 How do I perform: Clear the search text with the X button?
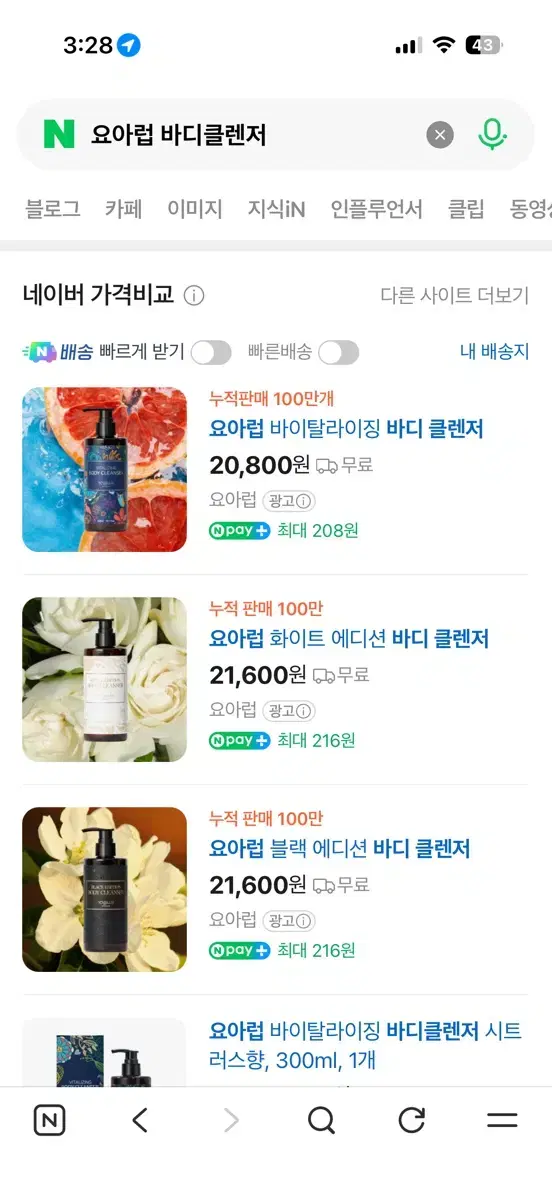point(440,134)
